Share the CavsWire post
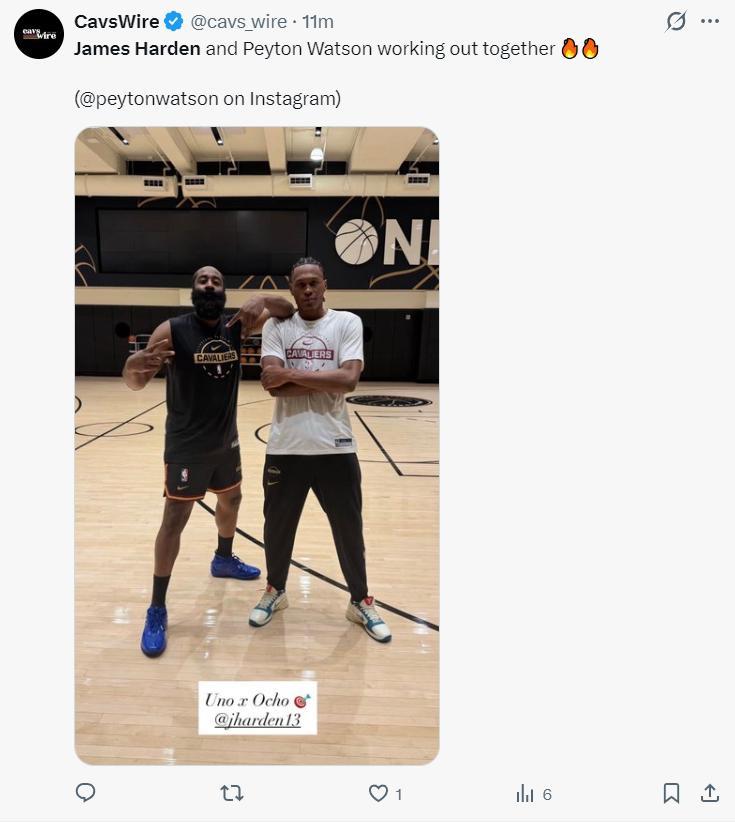735x825 pixels. coord(710,793)
